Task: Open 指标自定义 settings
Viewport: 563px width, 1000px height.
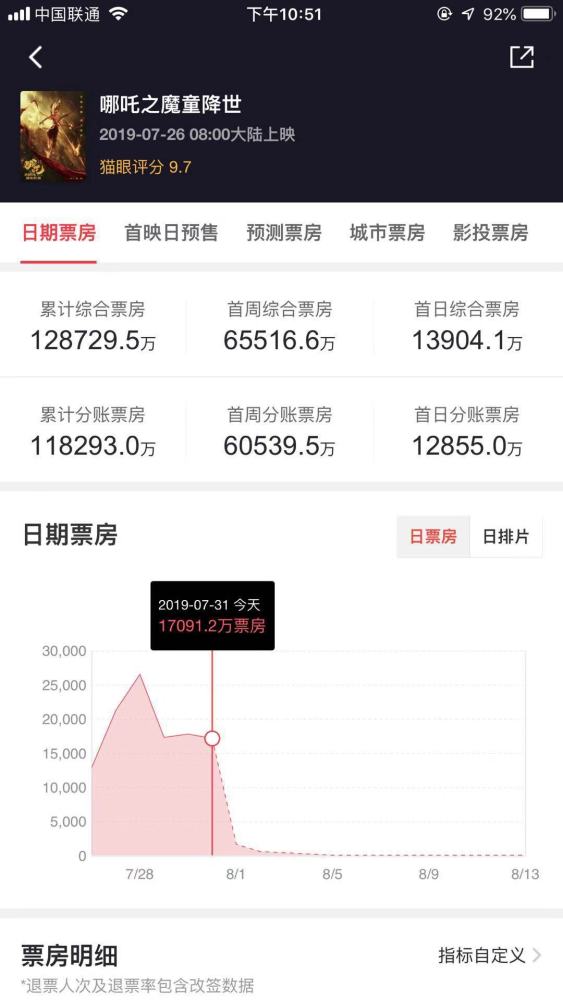Action: click(490, 955)
